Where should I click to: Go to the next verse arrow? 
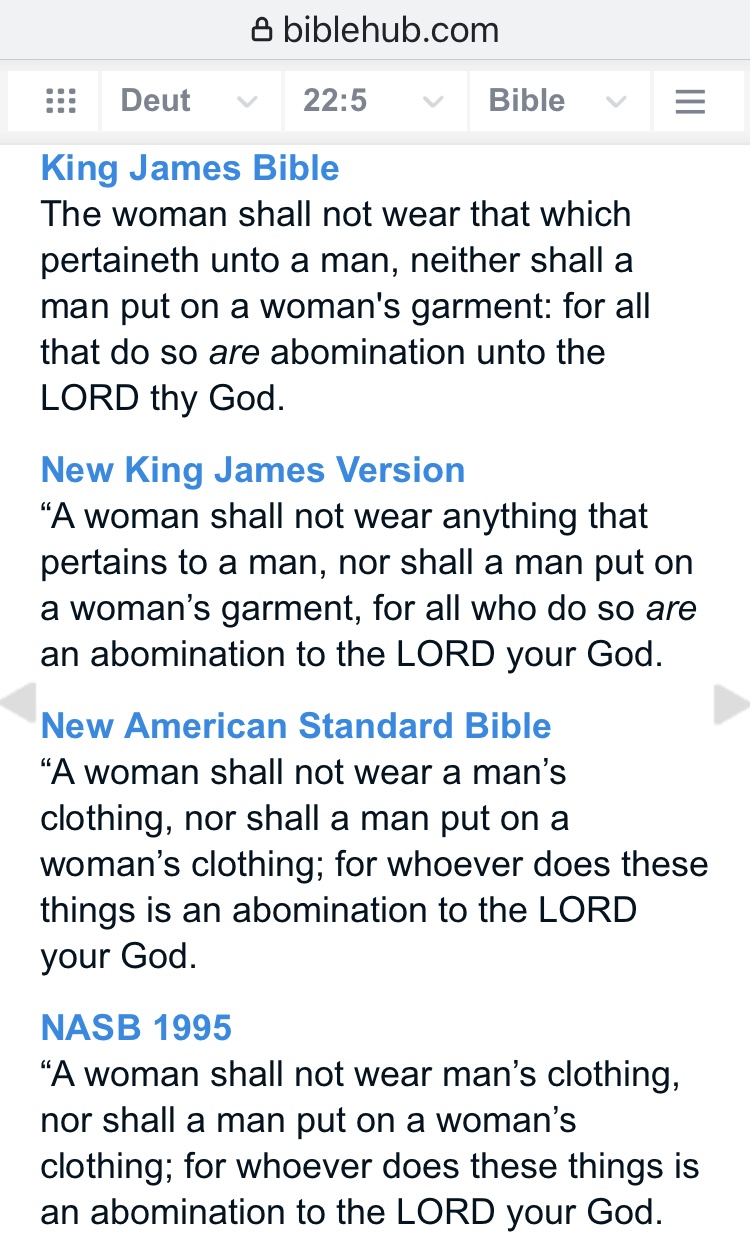tap(731, 703)
